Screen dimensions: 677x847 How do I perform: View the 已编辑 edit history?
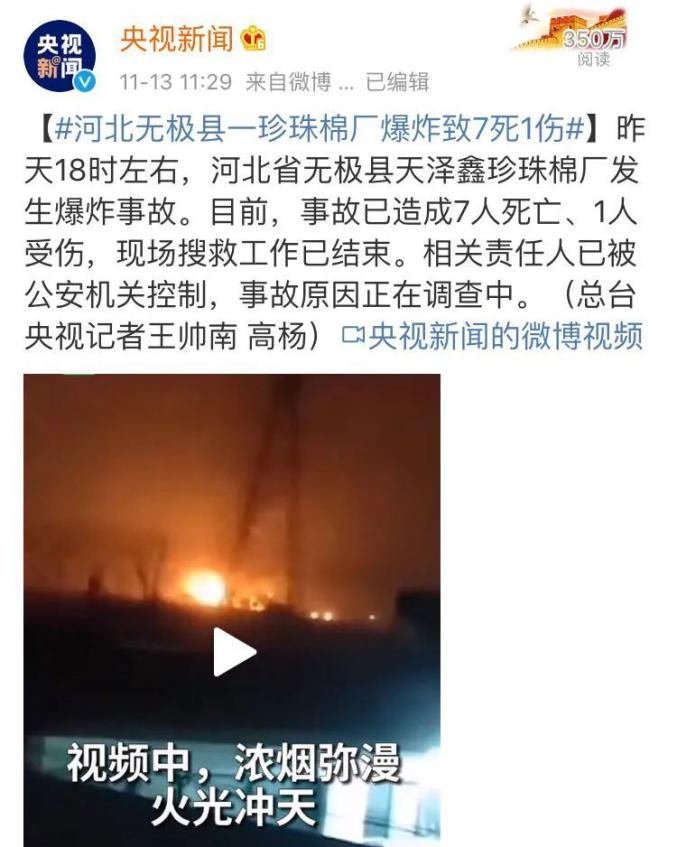(397, 82)
